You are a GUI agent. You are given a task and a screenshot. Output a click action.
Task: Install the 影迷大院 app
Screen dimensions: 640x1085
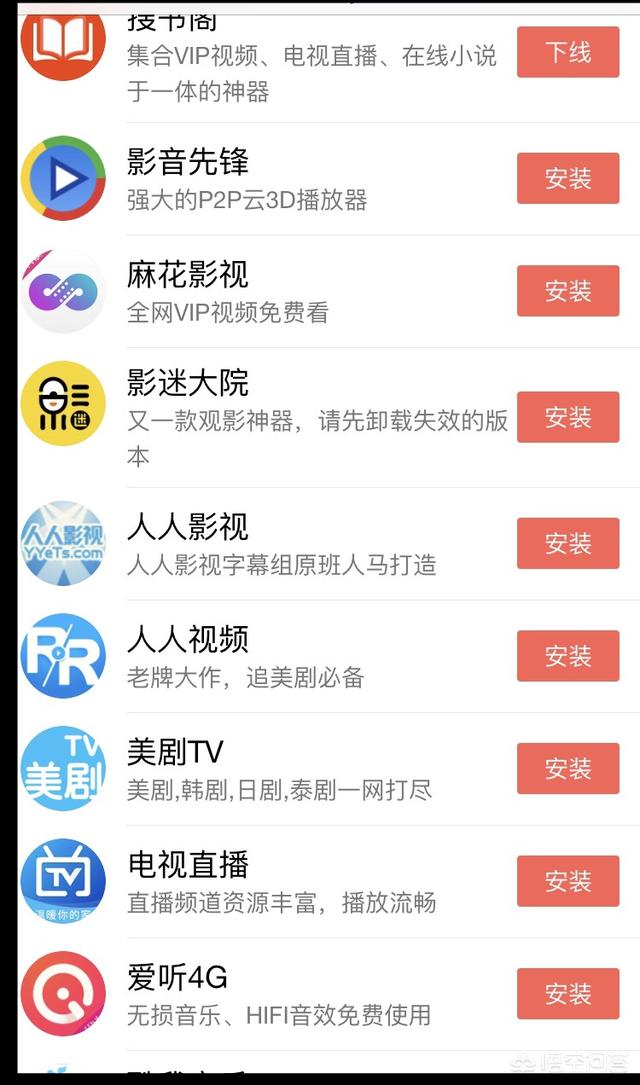click(x=568, y=417)
